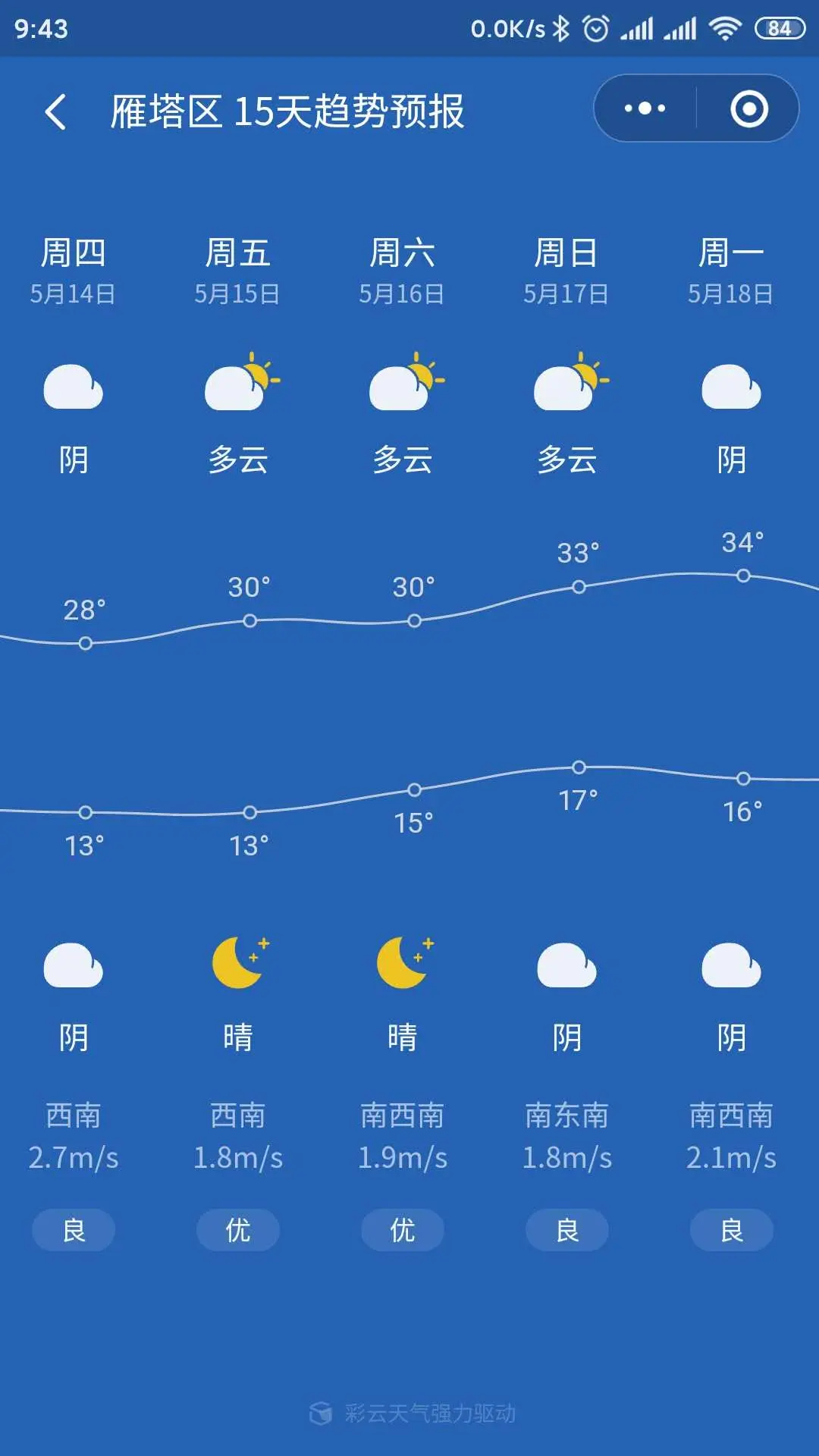Close the mini program with the circle button
The height and width of the screenshot is (1456, 819).
coord(748,108)
